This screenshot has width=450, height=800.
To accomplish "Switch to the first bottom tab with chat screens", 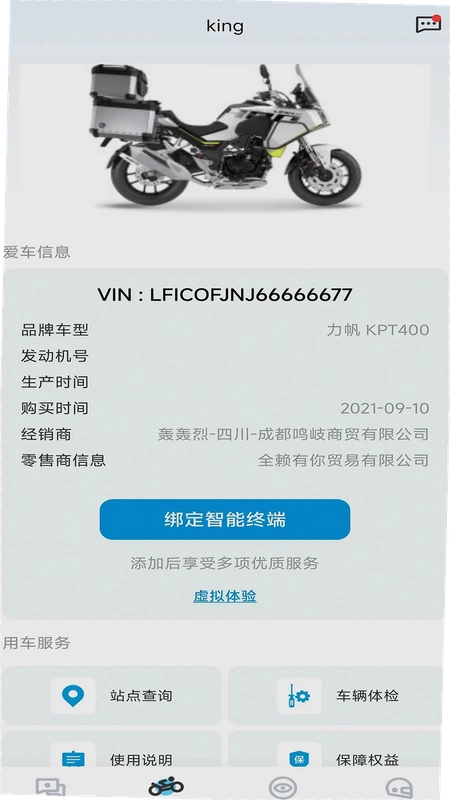I will pos(50,787).
